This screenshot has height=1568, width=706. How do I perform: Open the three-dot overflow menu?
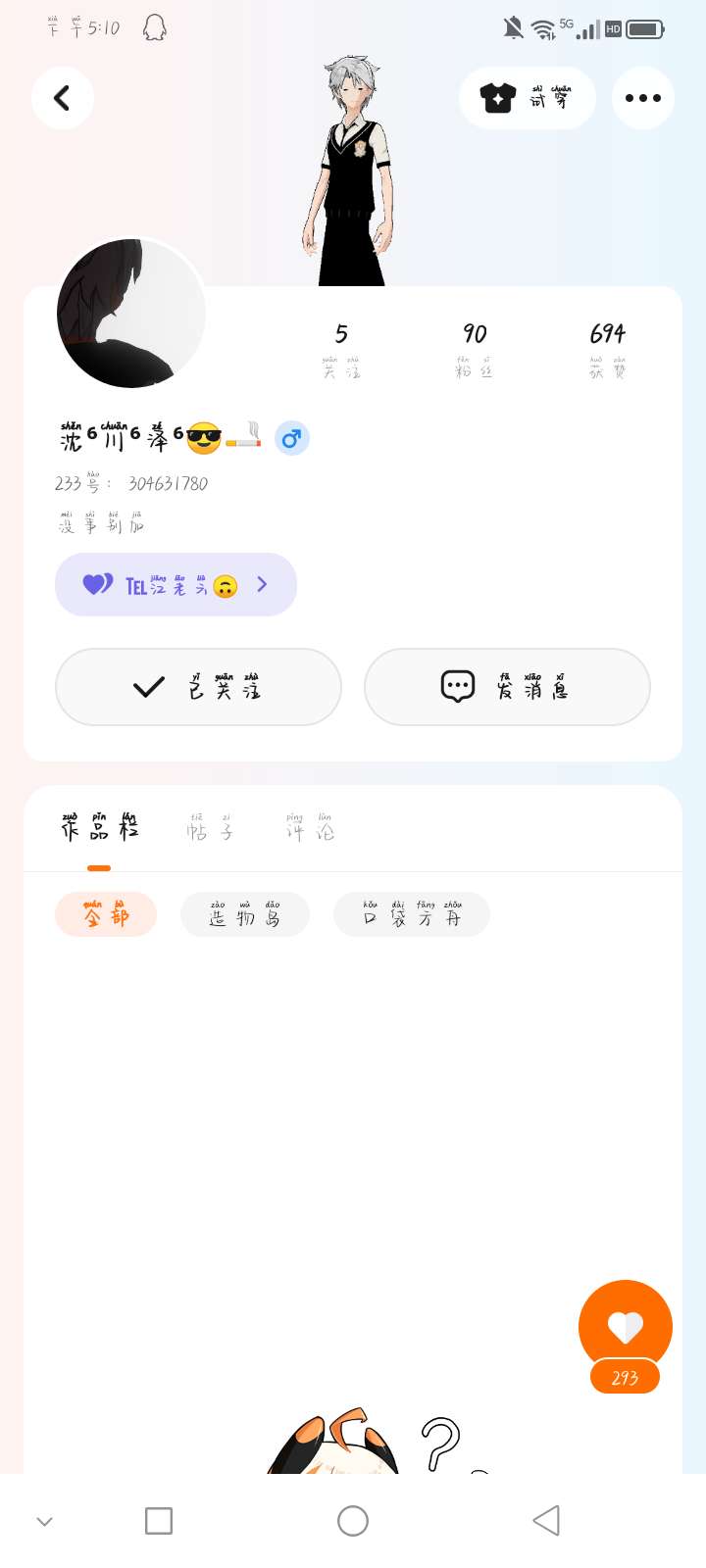coord(643,98)
